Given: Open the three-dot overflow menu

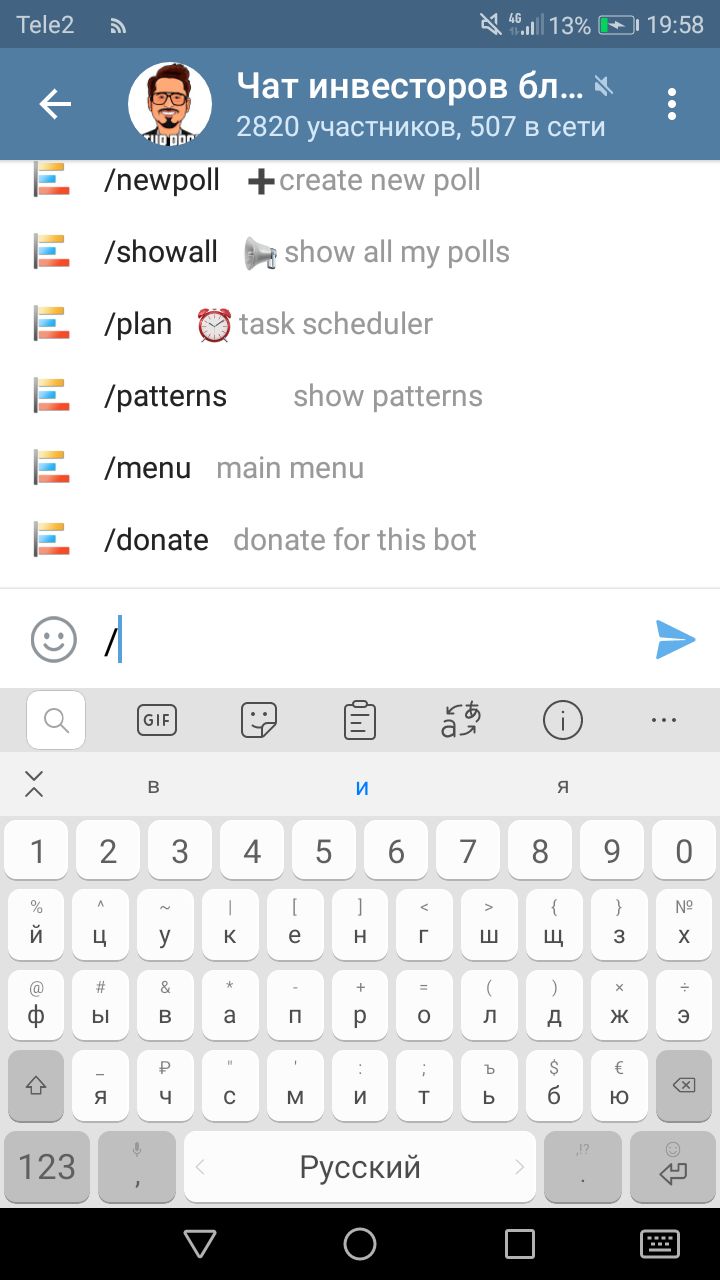Looking at the screenshot, I should point(672,104).
